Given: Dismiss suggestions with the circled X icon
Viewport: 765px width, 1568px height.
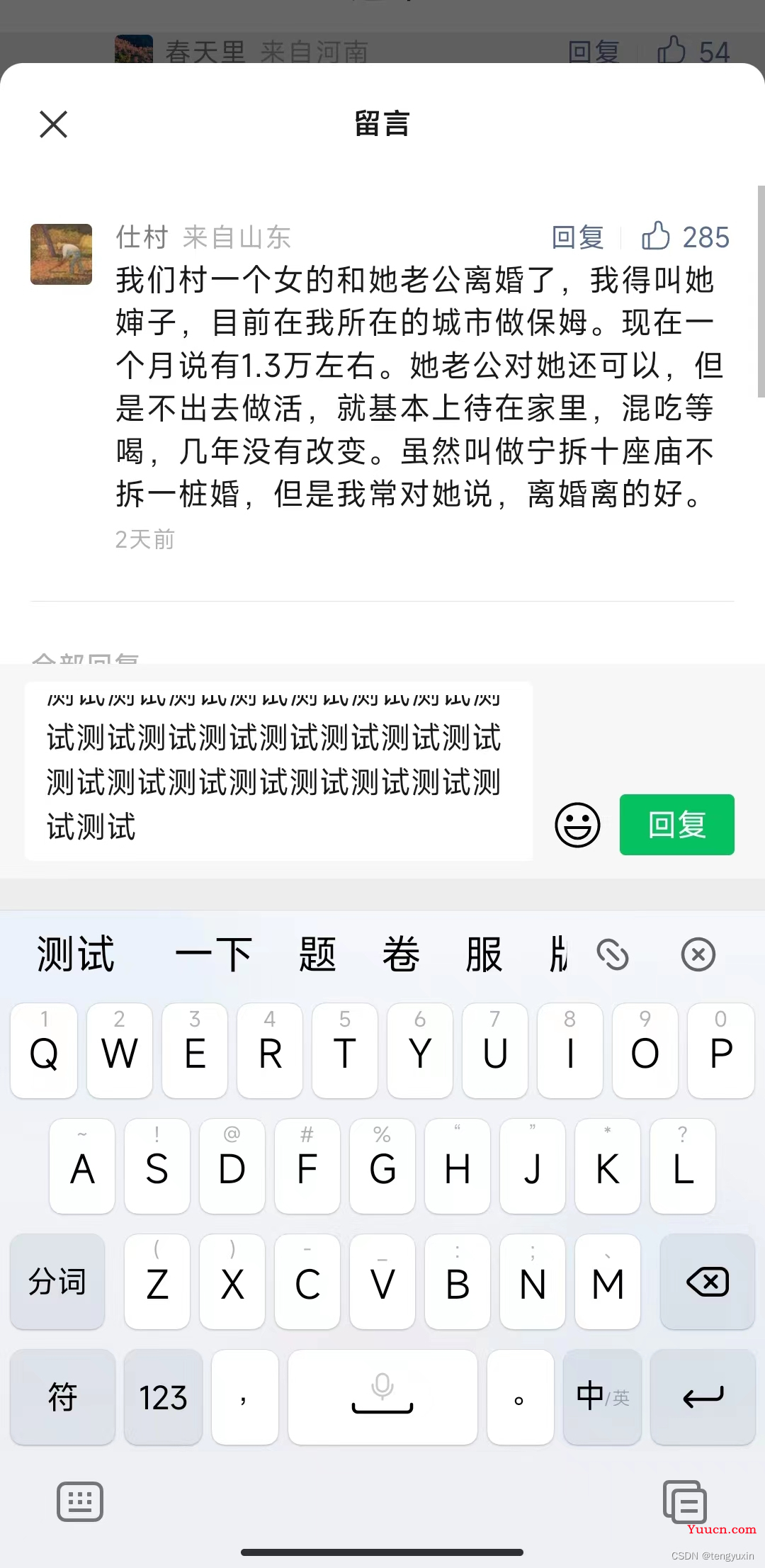Looking at the screenshot, I should 698,954.
